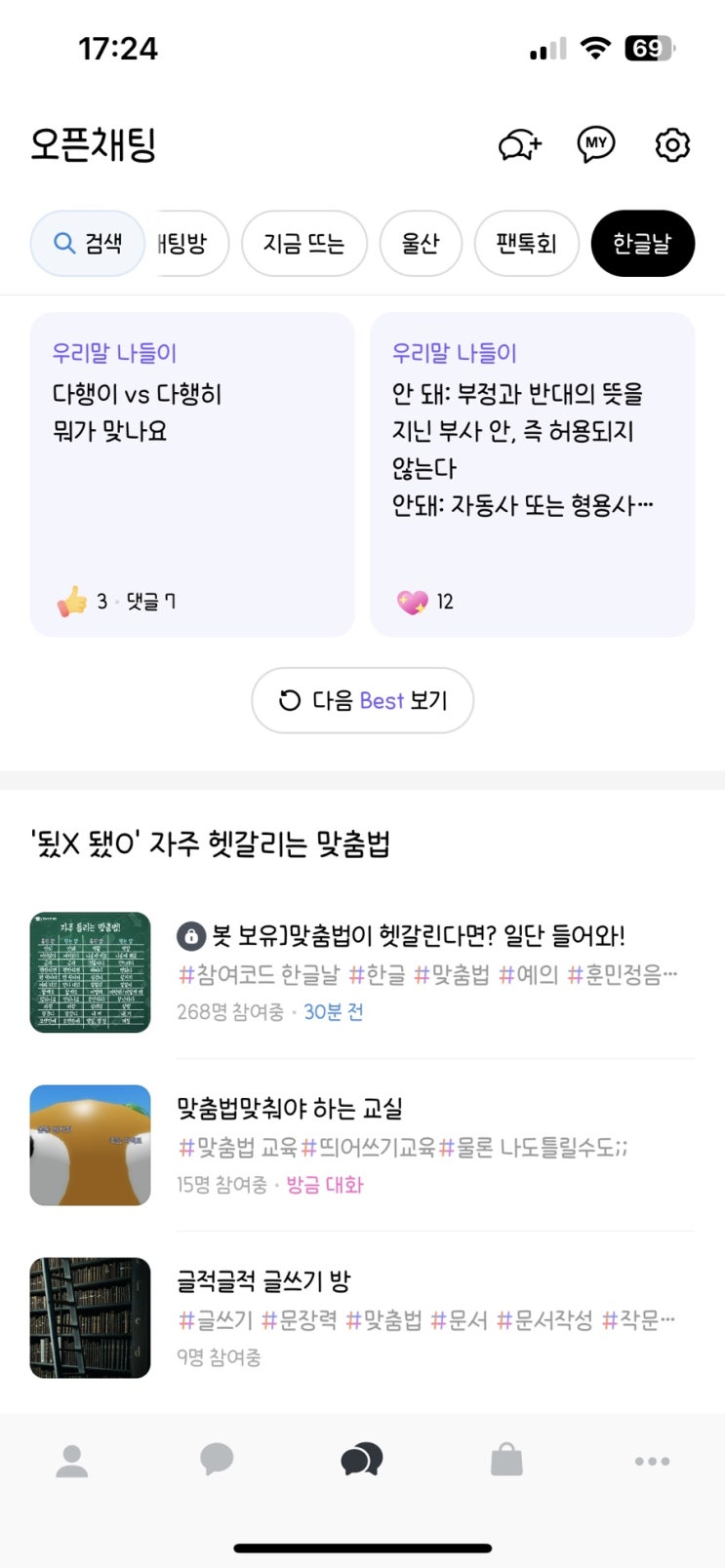Viewport: 725px width, 1568px height.
Task: Open the more tab
Action: tap(651, 1461)
